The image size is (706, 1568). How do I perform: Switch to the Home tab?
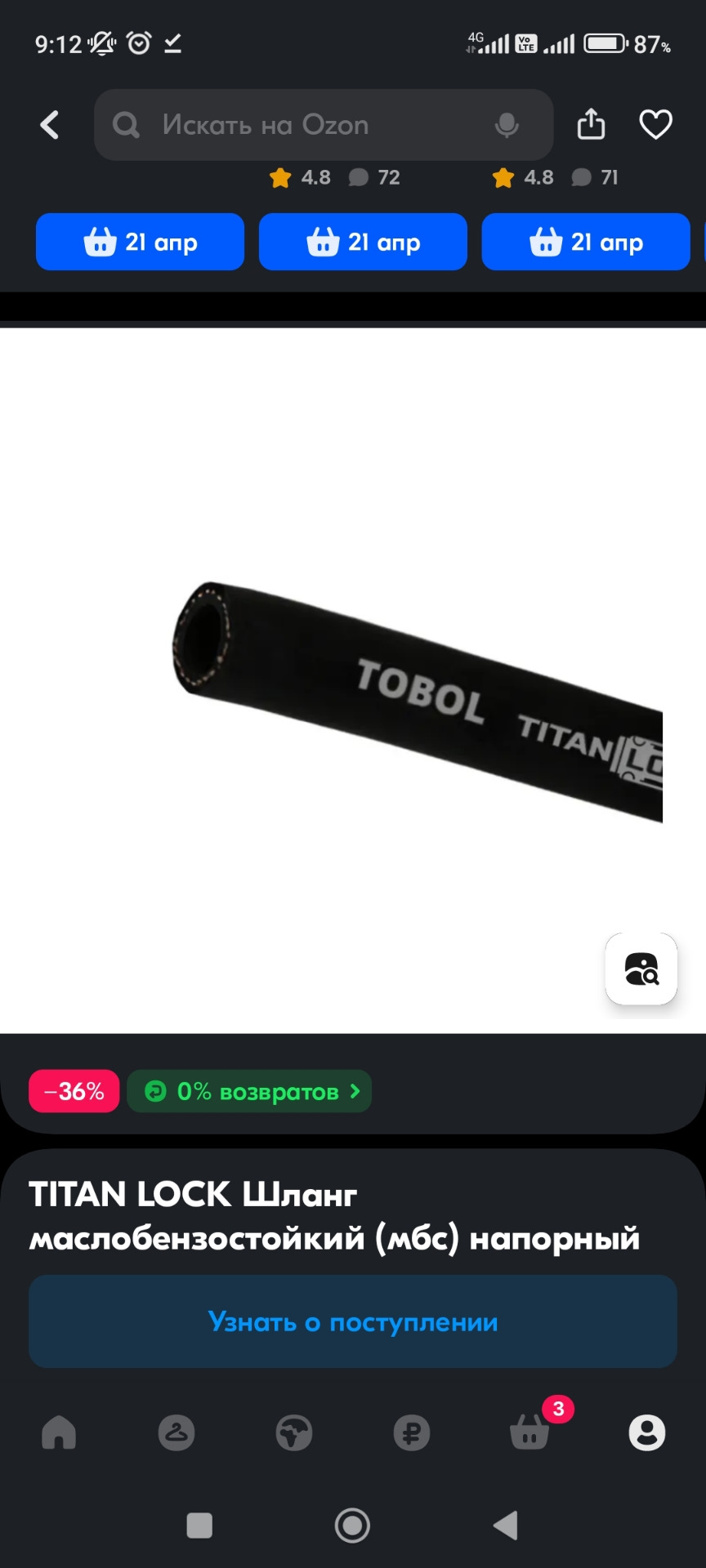(x=59, y=1432)
